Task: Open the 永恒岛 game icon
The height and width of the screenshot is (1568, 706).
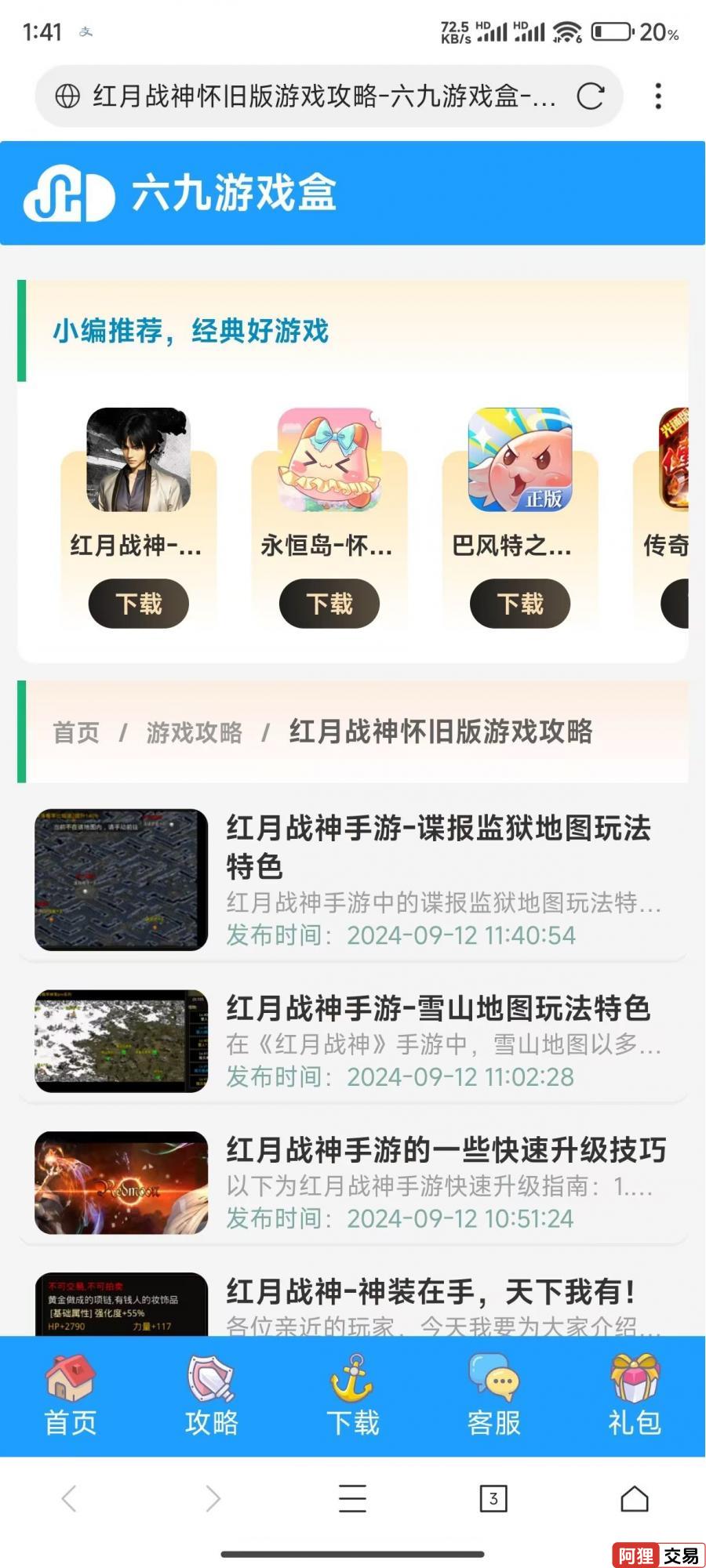Action: (329, 459)
